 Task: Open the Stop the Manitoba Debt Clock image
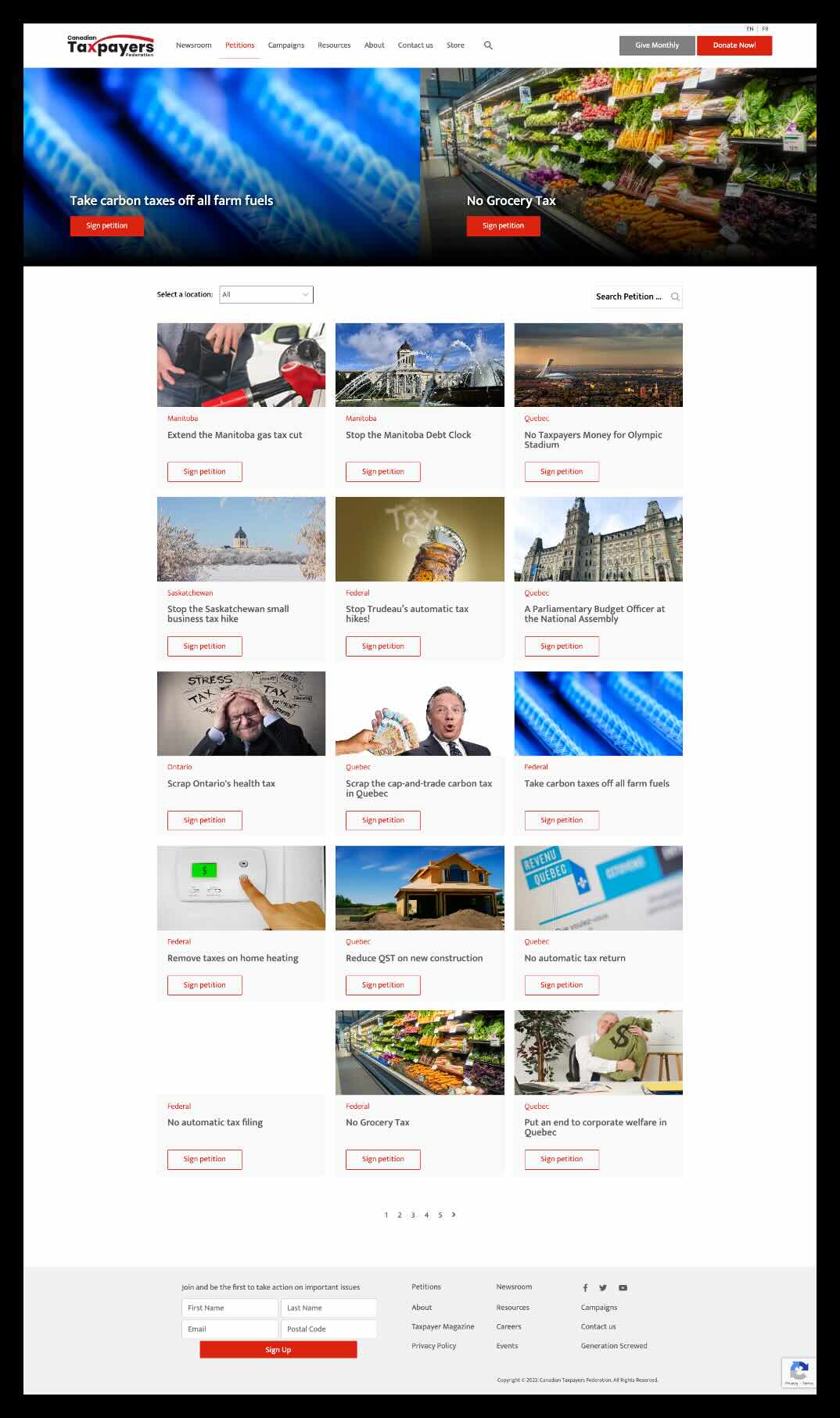(x=419, y=365)
